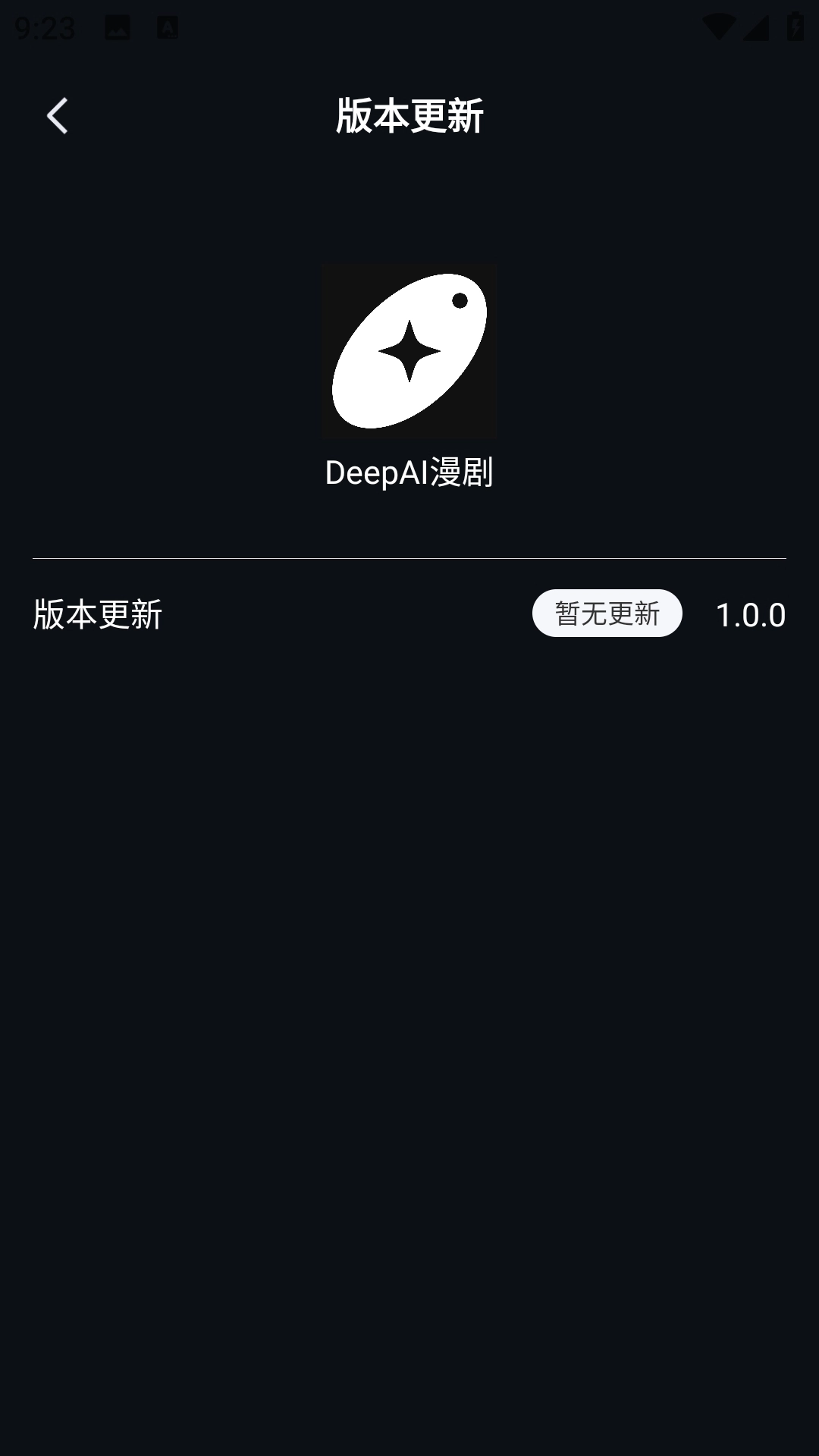Click the version number 1.0.0
This screenshot has width=819, height=1456.
[x=750, y=616]
